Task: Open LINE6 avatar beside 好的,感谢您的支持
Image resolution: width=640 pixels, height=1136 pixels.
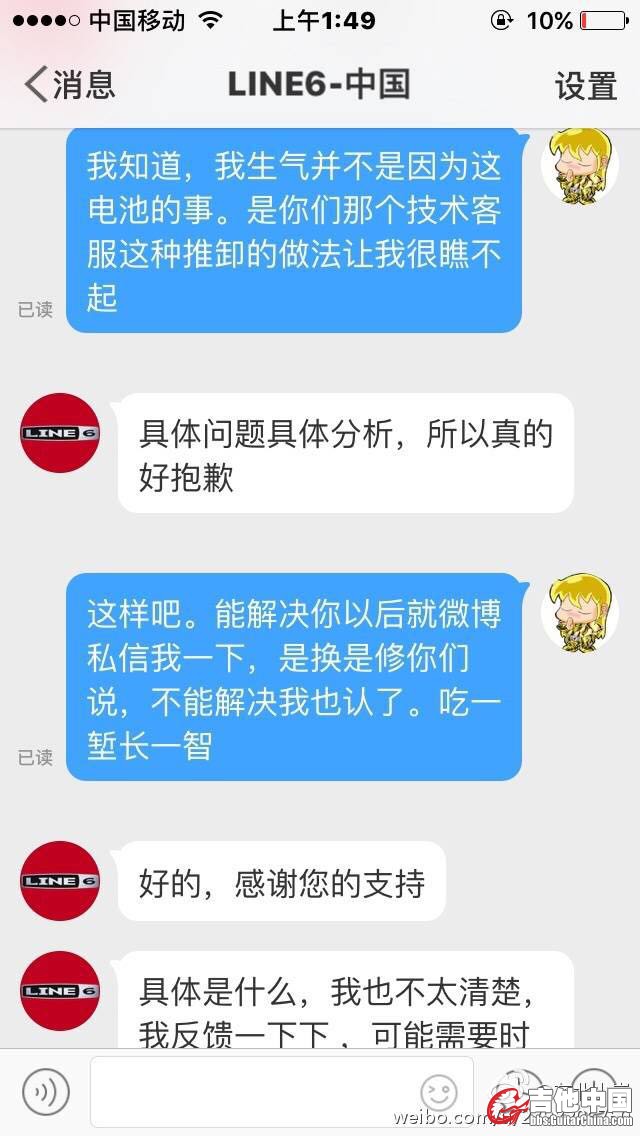Action: tap(60, 881)
